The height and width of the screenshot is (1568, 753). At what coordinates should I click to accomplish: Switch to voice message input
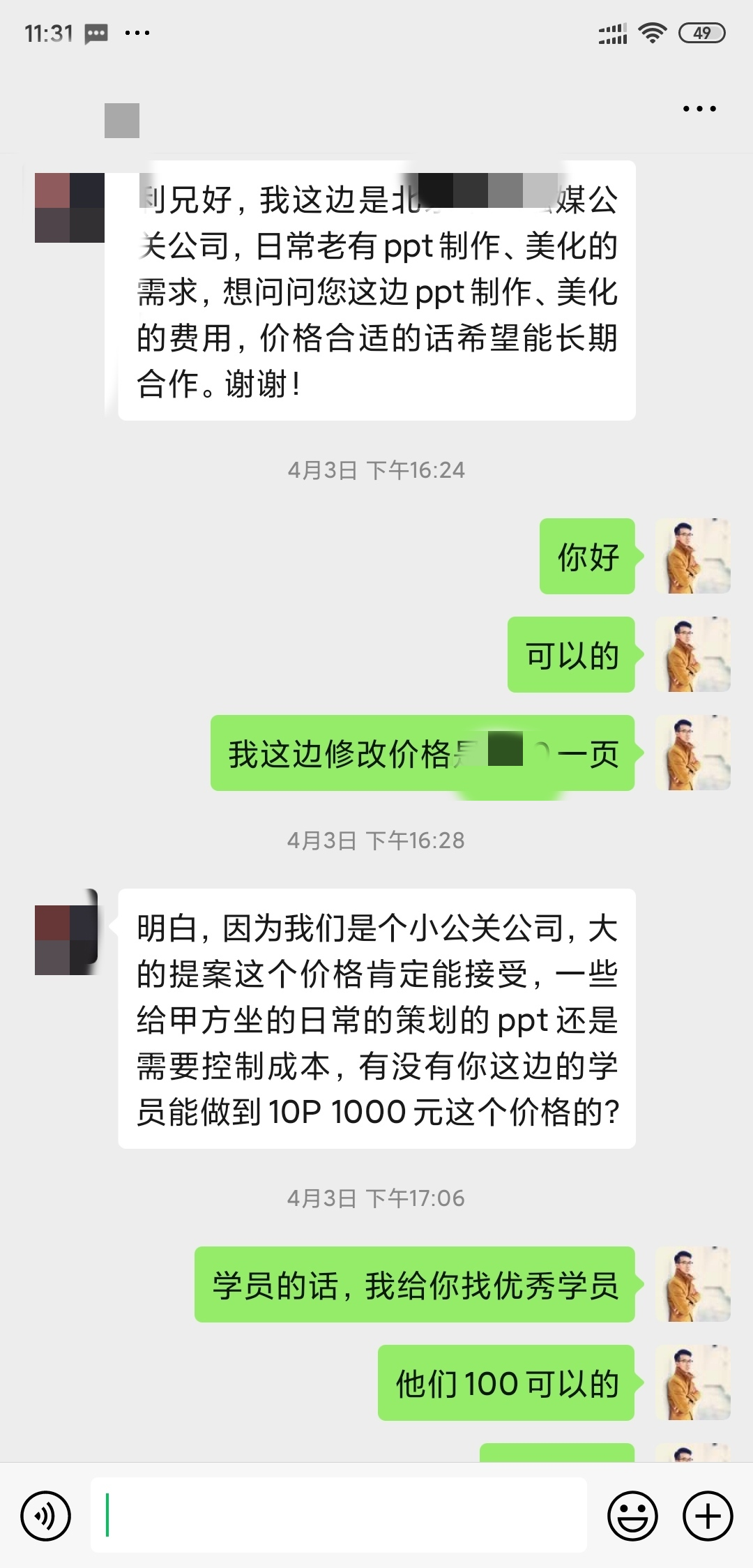(45, 1516)
